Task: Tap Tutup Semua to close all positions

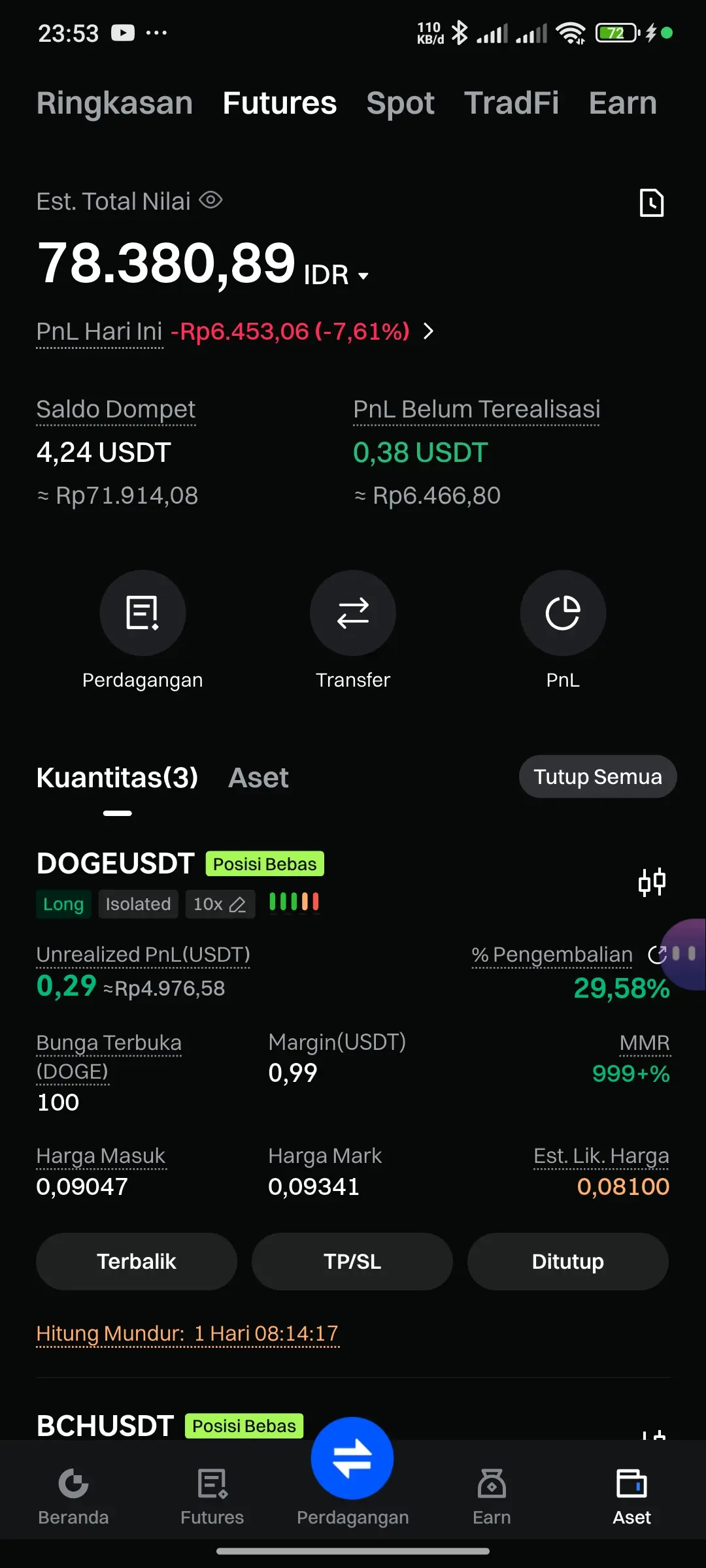Action: pyautogui.click(x=597, y=776)
